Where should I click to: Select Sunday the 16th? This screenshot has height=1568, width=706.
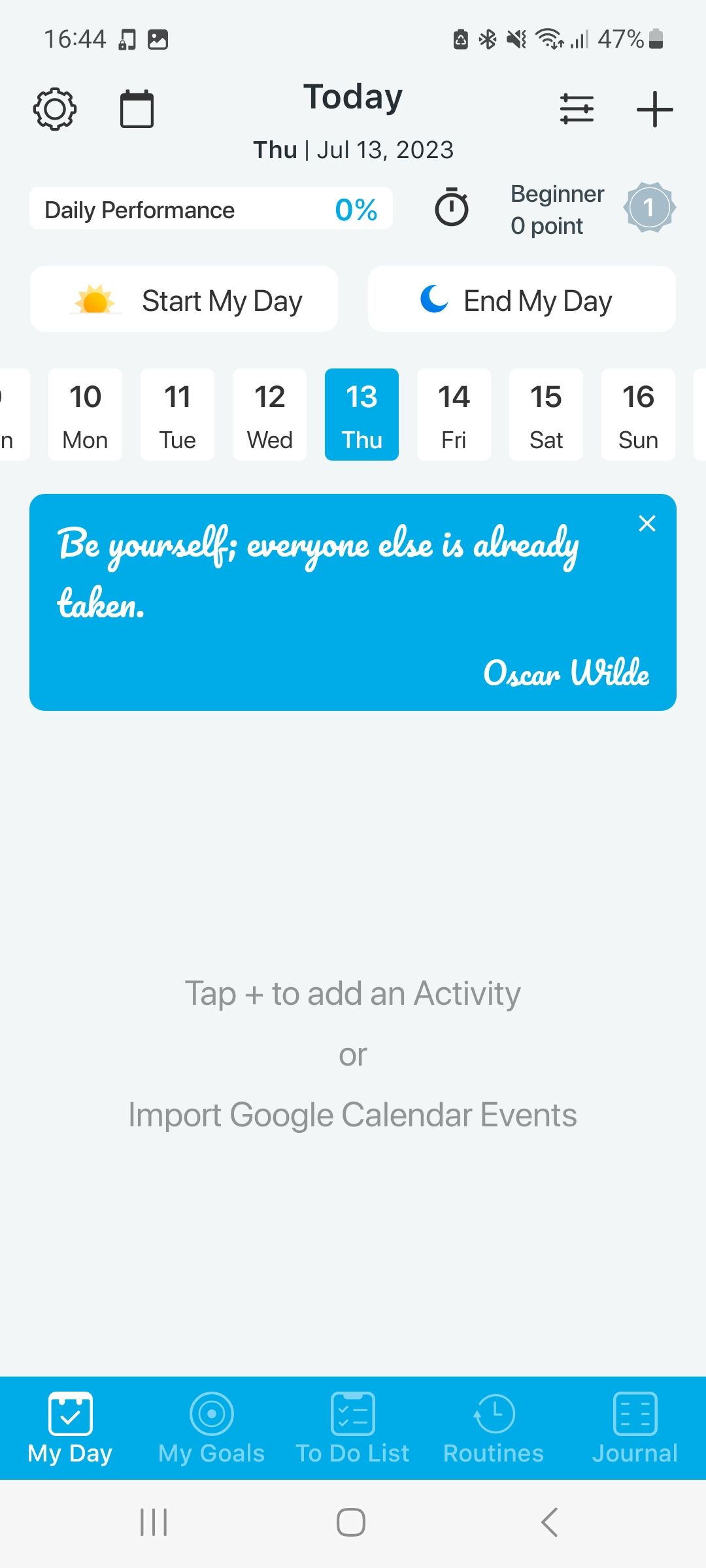tap(638, 415)
